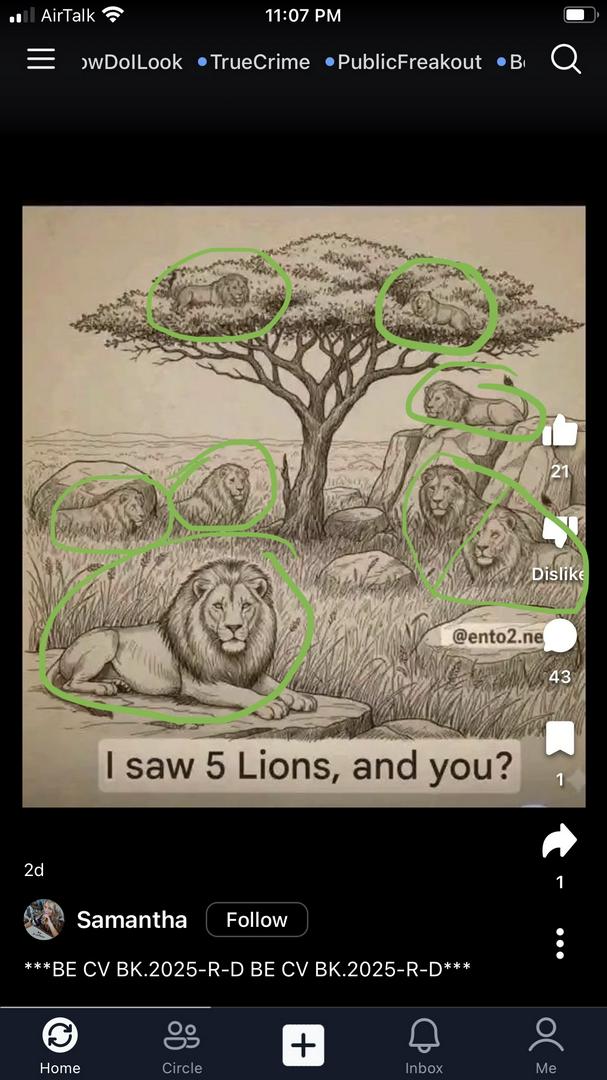Bookmark this post
The width and height of the screenshot is (607, 1080).
click(560, 739)
